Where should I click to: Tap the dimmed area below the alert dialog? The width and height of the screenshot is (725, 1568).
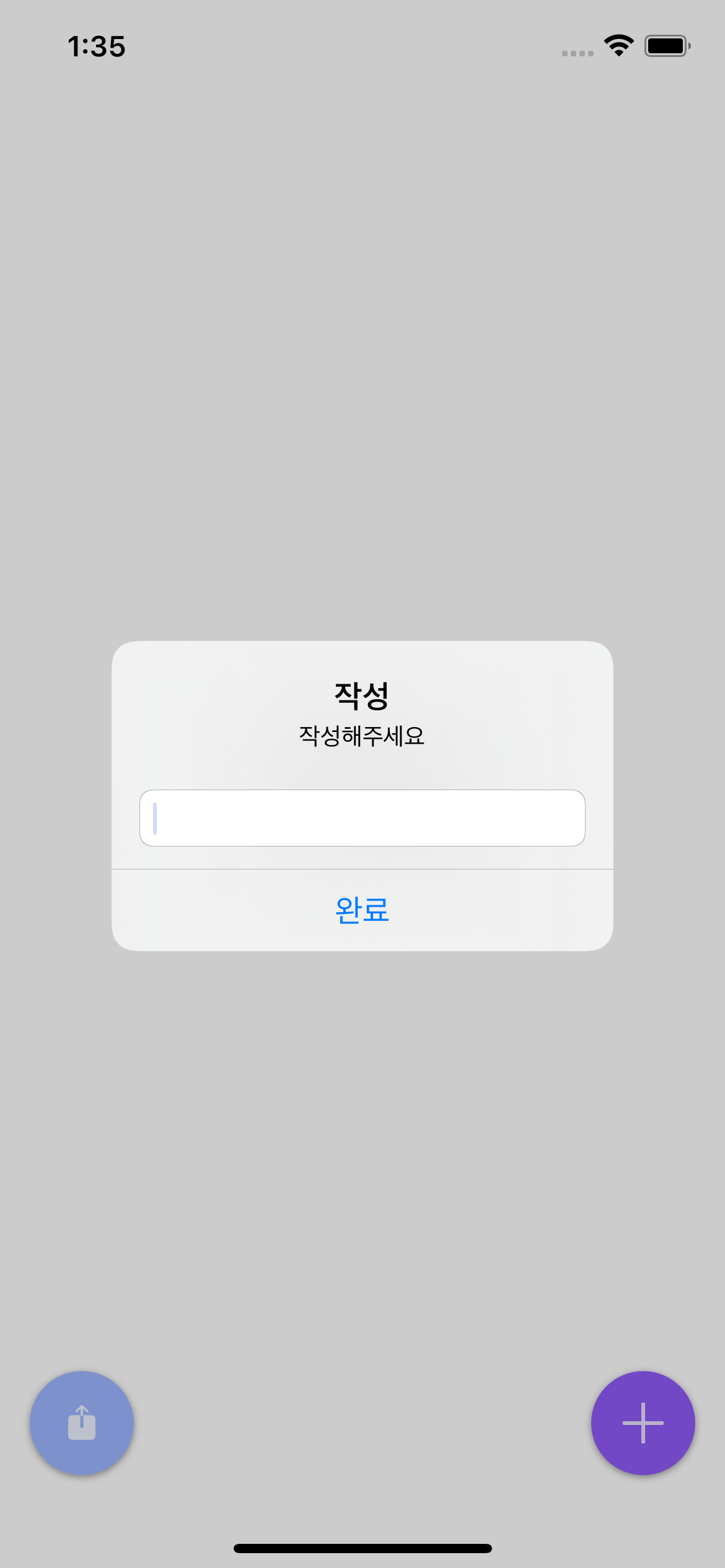pos(362,1115)
